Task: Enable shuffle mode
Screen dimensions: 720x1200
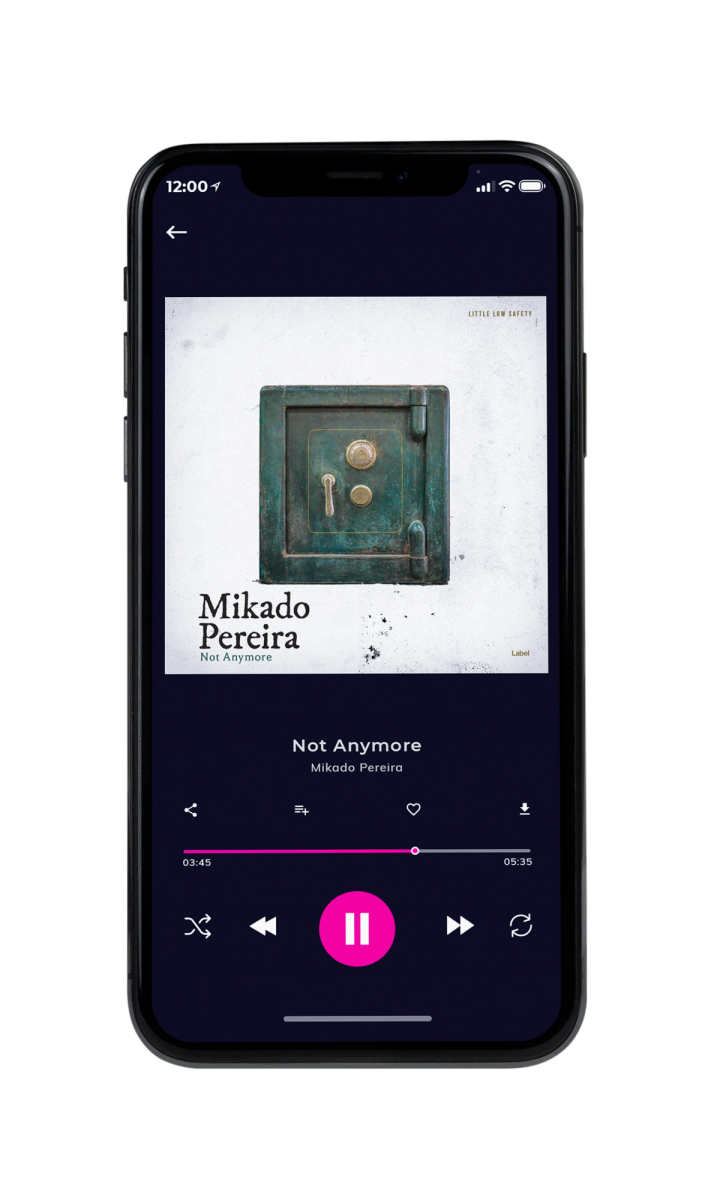Action: coord(197,927)
